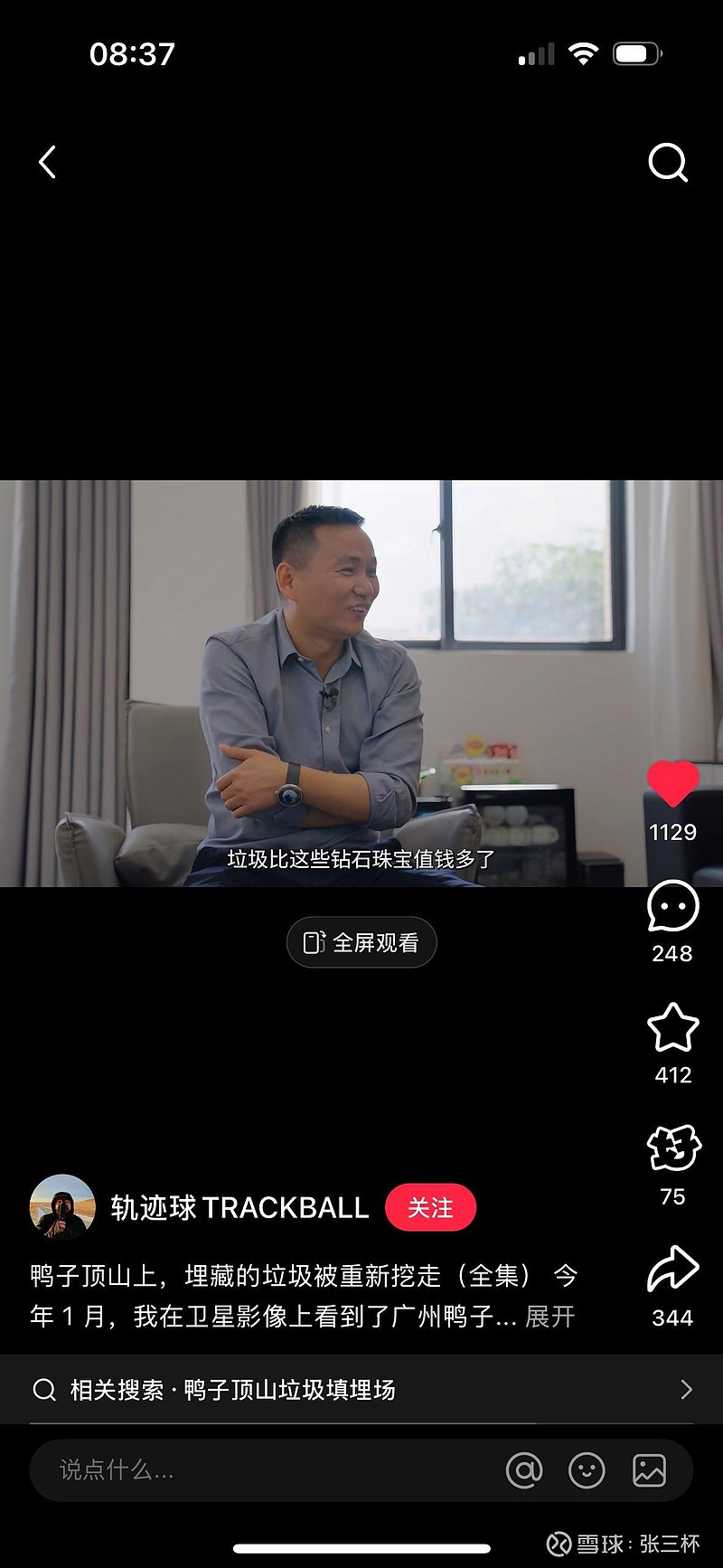Open 轨迹球 TRACKBALL profile name
This screenshot has height=1568, width=723.
(241, 1206)
